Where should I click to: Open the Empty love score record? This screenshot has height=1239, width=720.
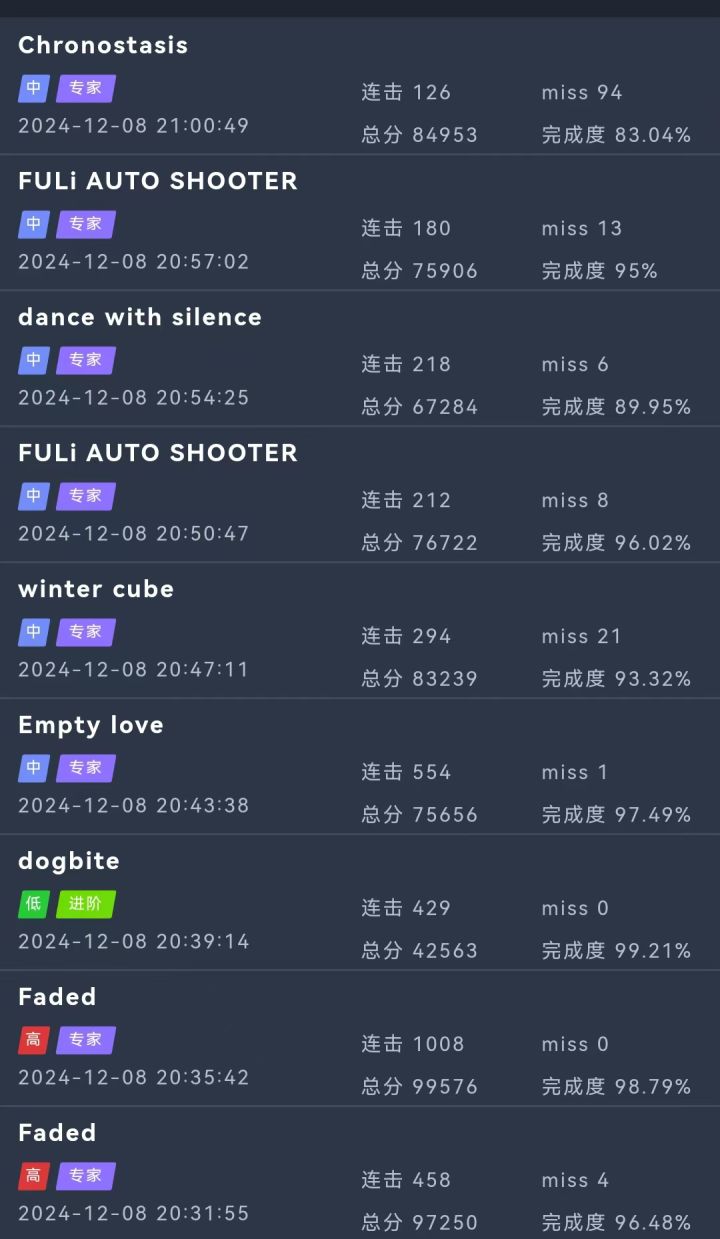360,767
